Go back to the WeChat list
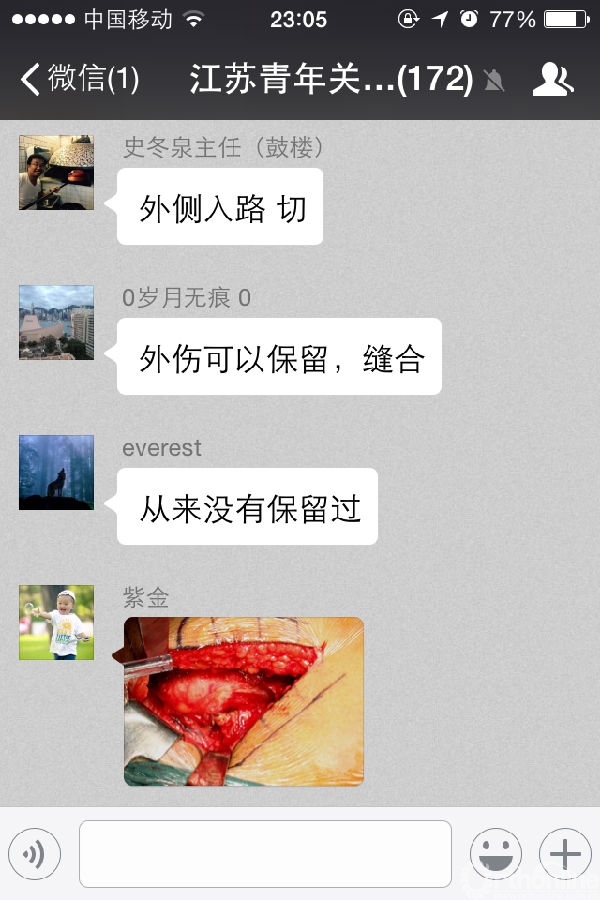 pyautogui.click(x=80, y=79)
